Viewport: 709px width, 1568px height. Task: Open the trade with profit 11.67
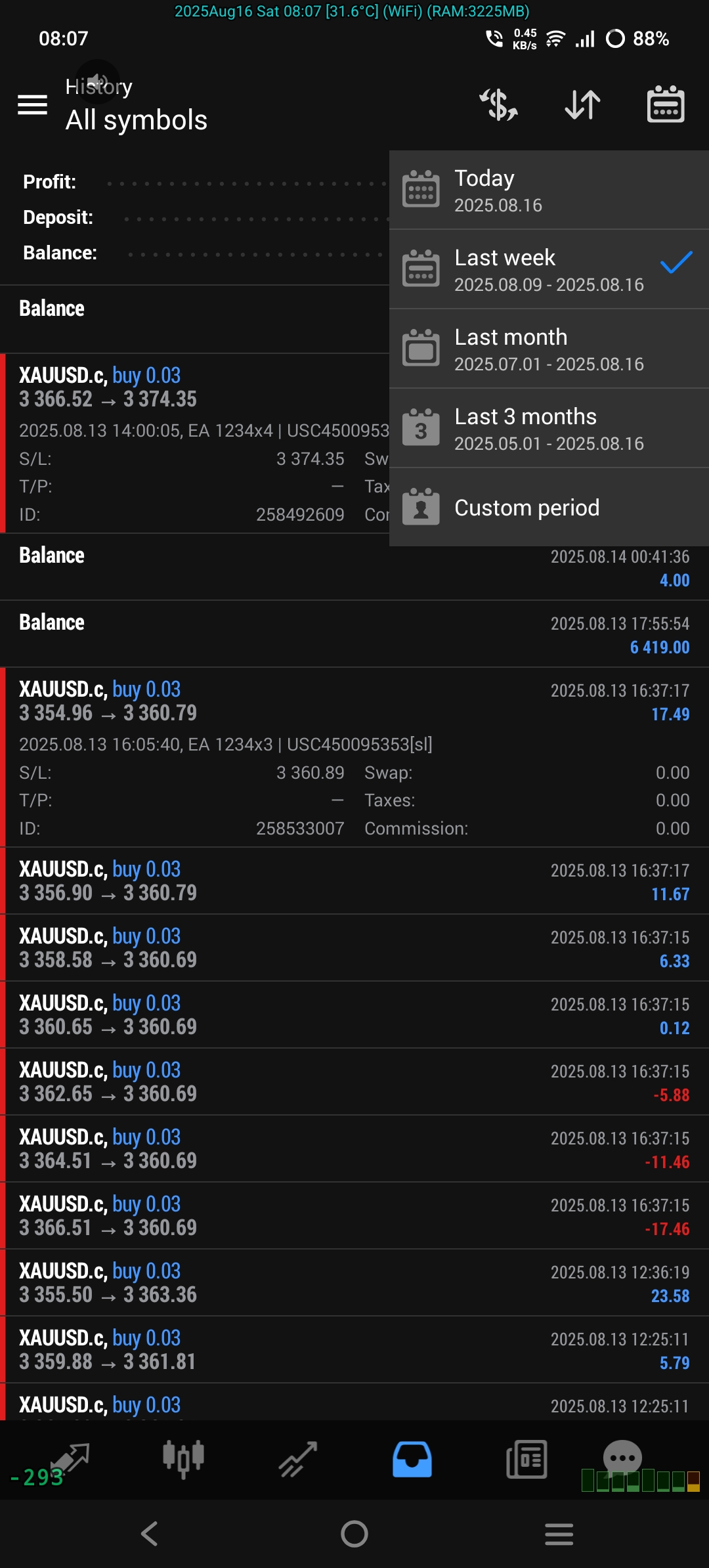tap(354, 881)
